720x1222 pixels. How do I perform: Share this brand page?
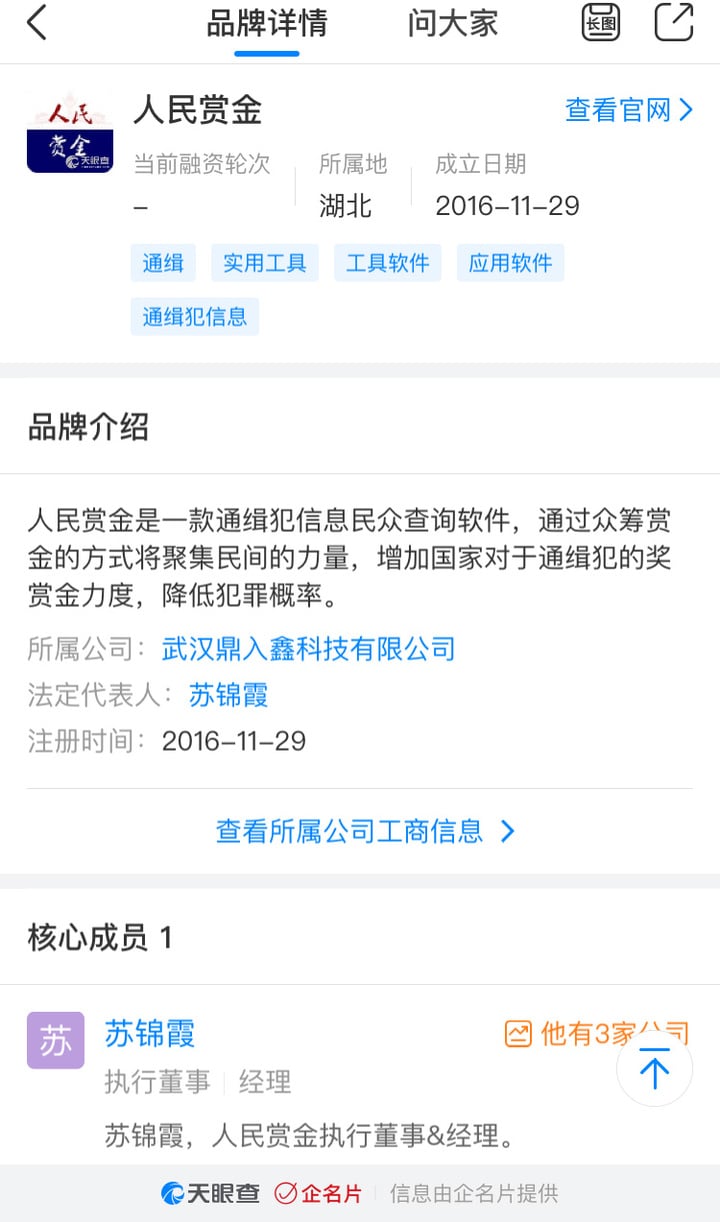(x=673, y=22)
